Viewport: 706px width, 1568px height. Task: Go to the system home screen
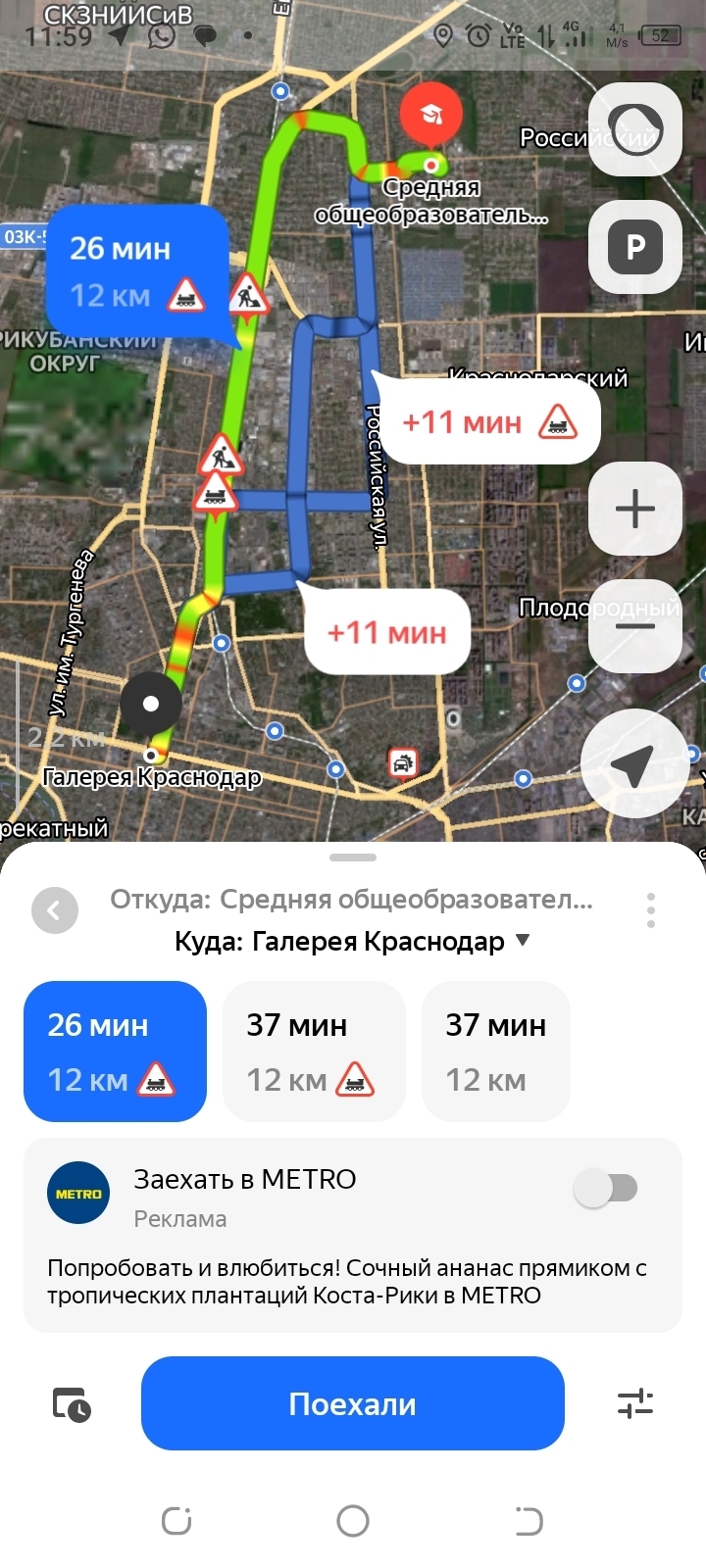[353, 1521]
